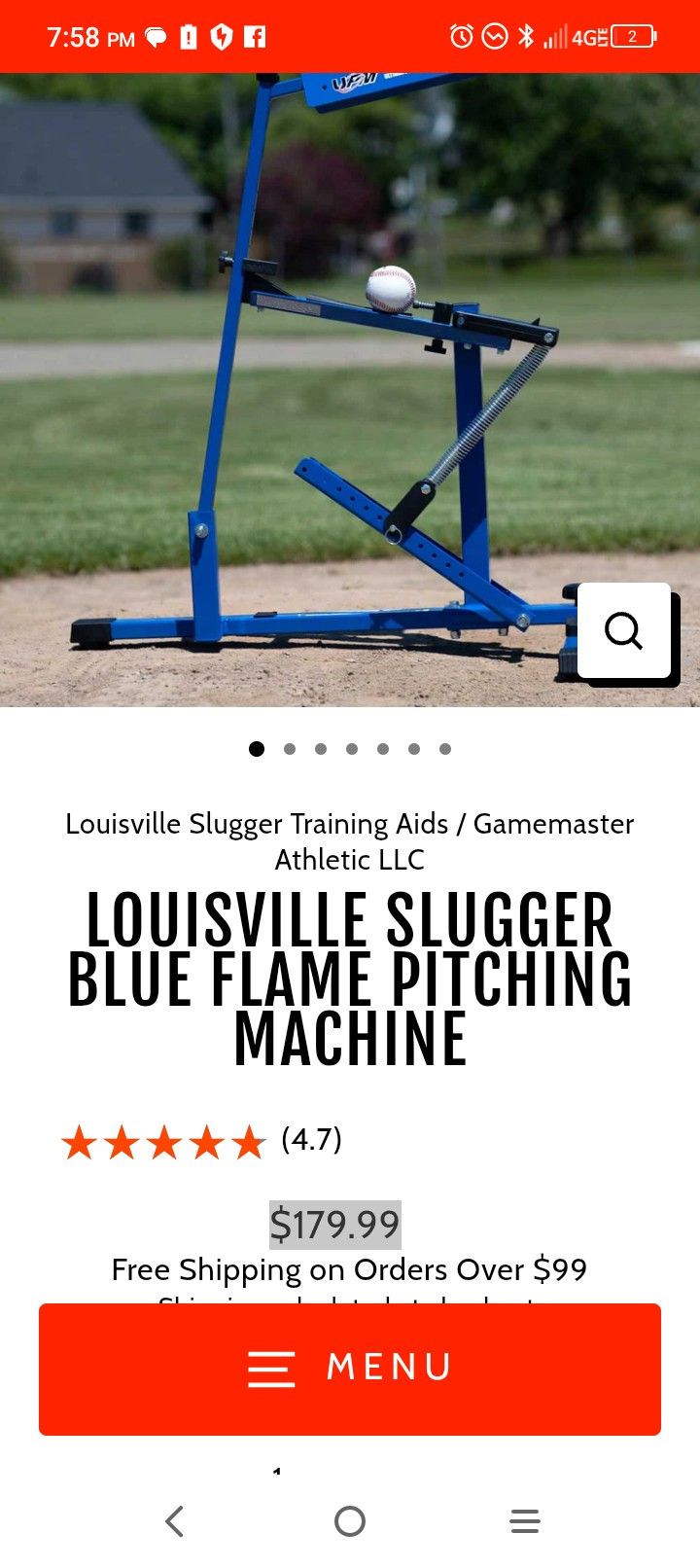
Task: Tap the (4.7) rating link
Action: click(x=309, y=1141)
